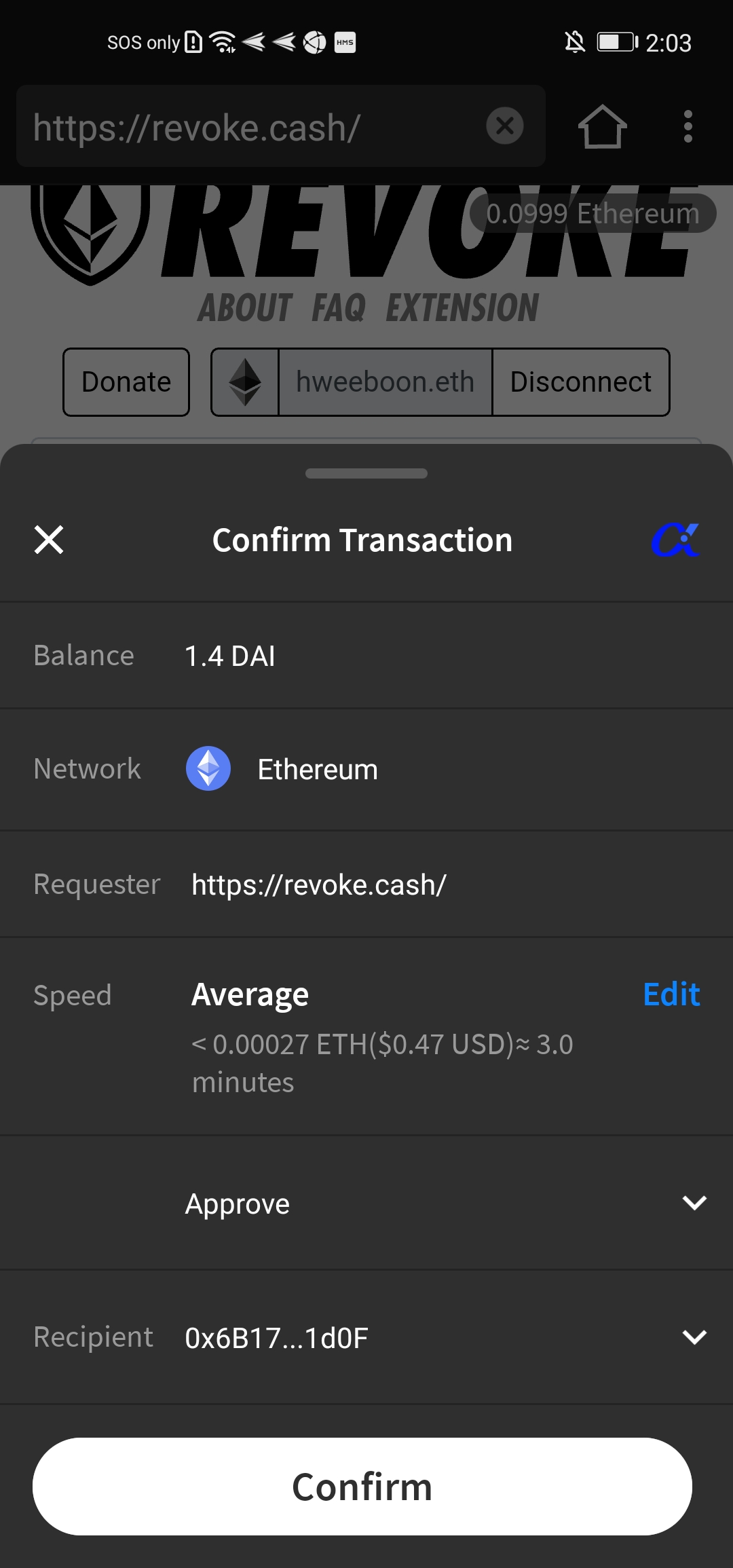Screen dimensions: 733x1568
Task: Disconnect the connected wallet
Action: [x=580, y=381]
